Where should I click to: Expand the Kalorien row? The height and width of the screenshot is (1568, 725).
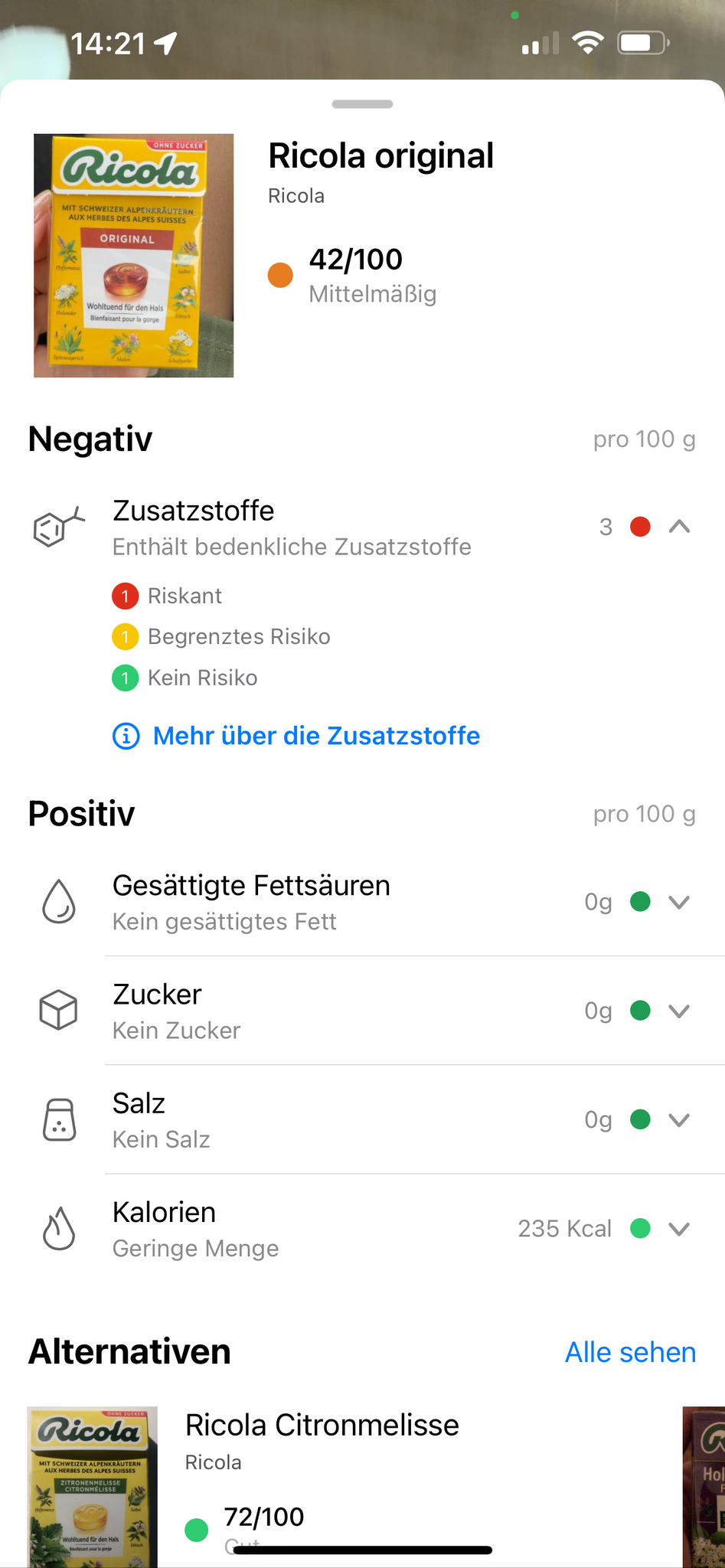tap(679, 1229)
